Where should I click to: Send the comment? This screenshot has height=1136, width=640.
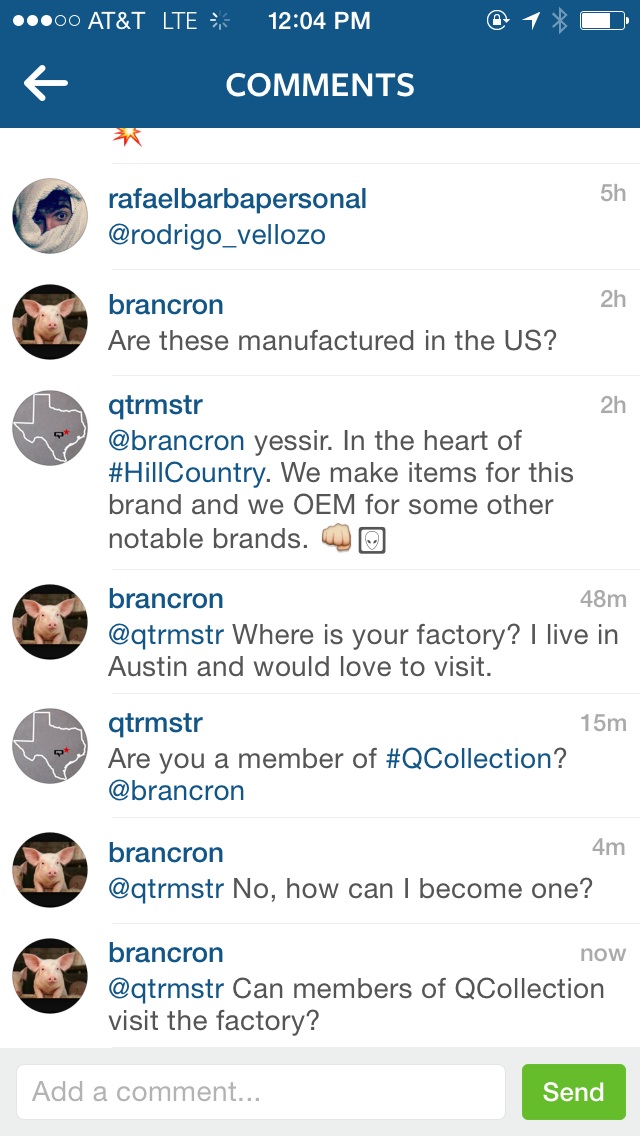(x=573, y=1092)
